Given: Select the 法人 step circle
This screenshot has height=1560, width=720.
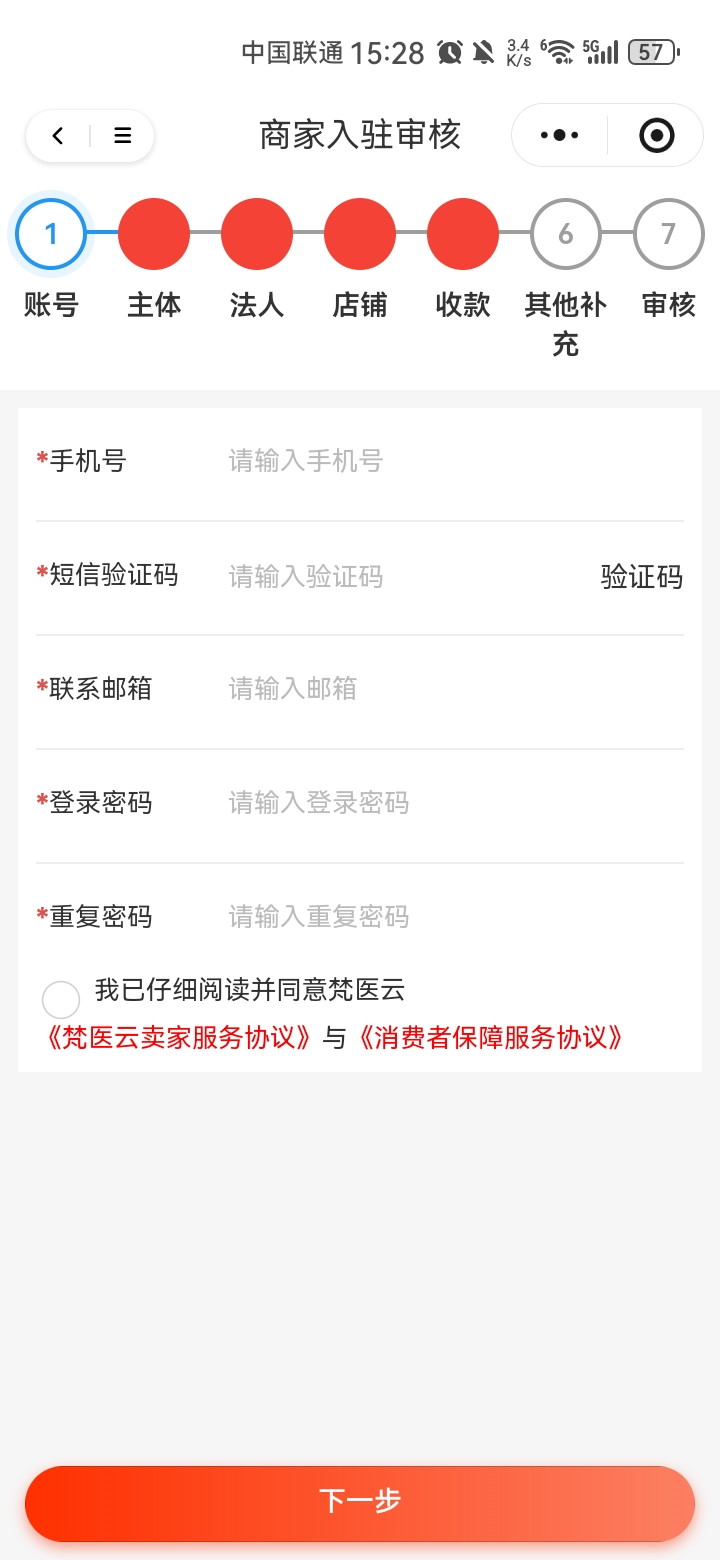Looking at the screenshot, I should [257, 232].
